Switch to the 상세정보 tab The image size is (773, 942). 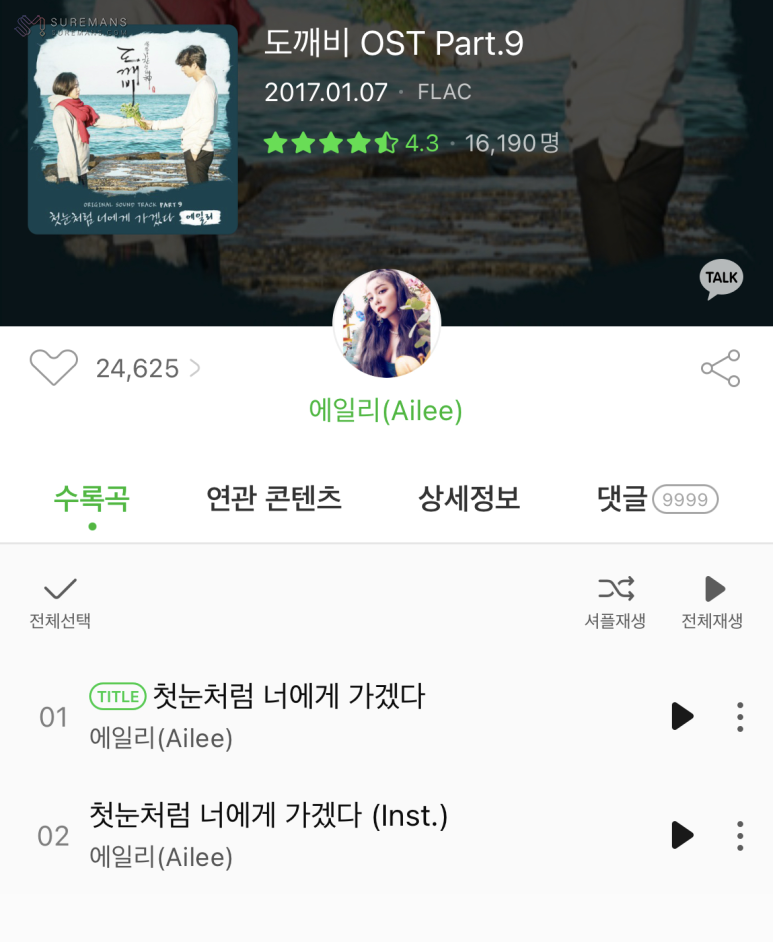pyautogui.click(x=469, y=498)
